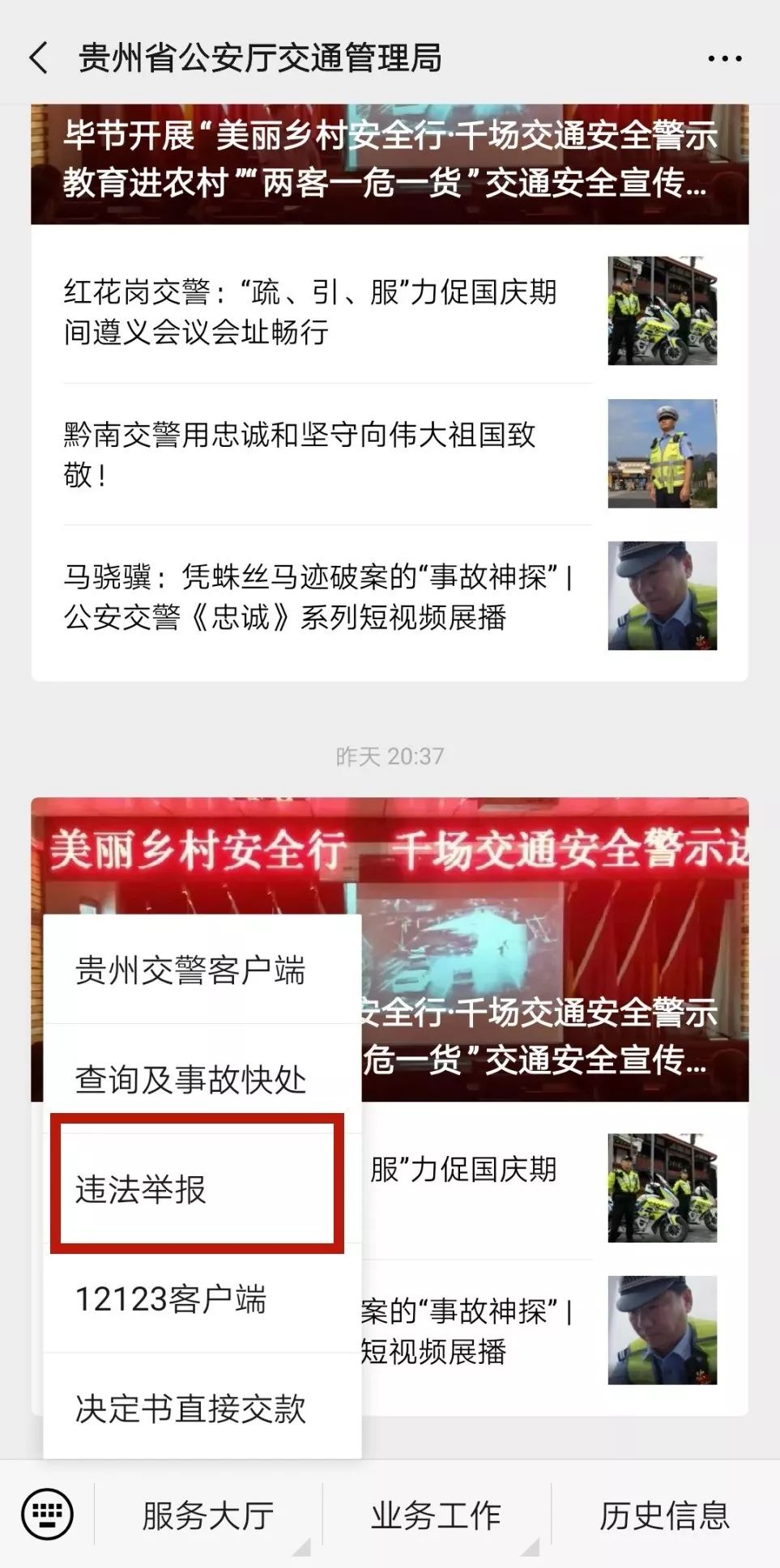Open the three-dot overflow menu
The image size is (780, 1568).
tap(724, 58)
